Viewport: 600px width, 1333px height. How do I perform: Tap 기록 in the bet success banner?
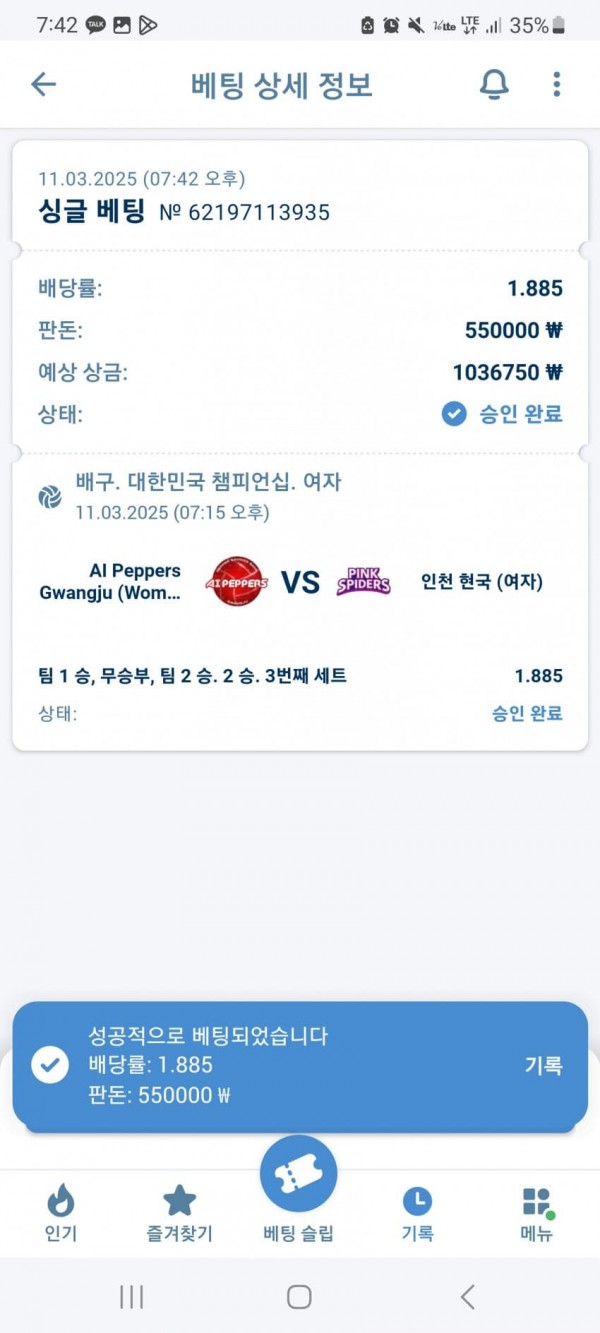pos(543,1066)
